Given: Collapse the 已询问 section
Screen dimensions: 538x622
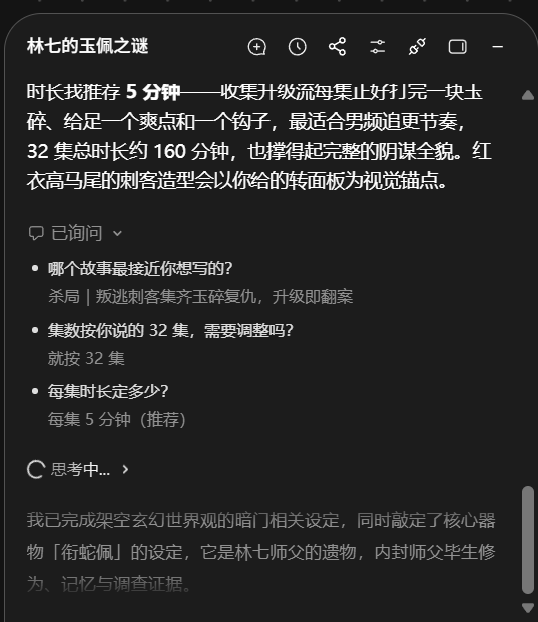Looking at the screenshot, I should (x=75, y=233).
